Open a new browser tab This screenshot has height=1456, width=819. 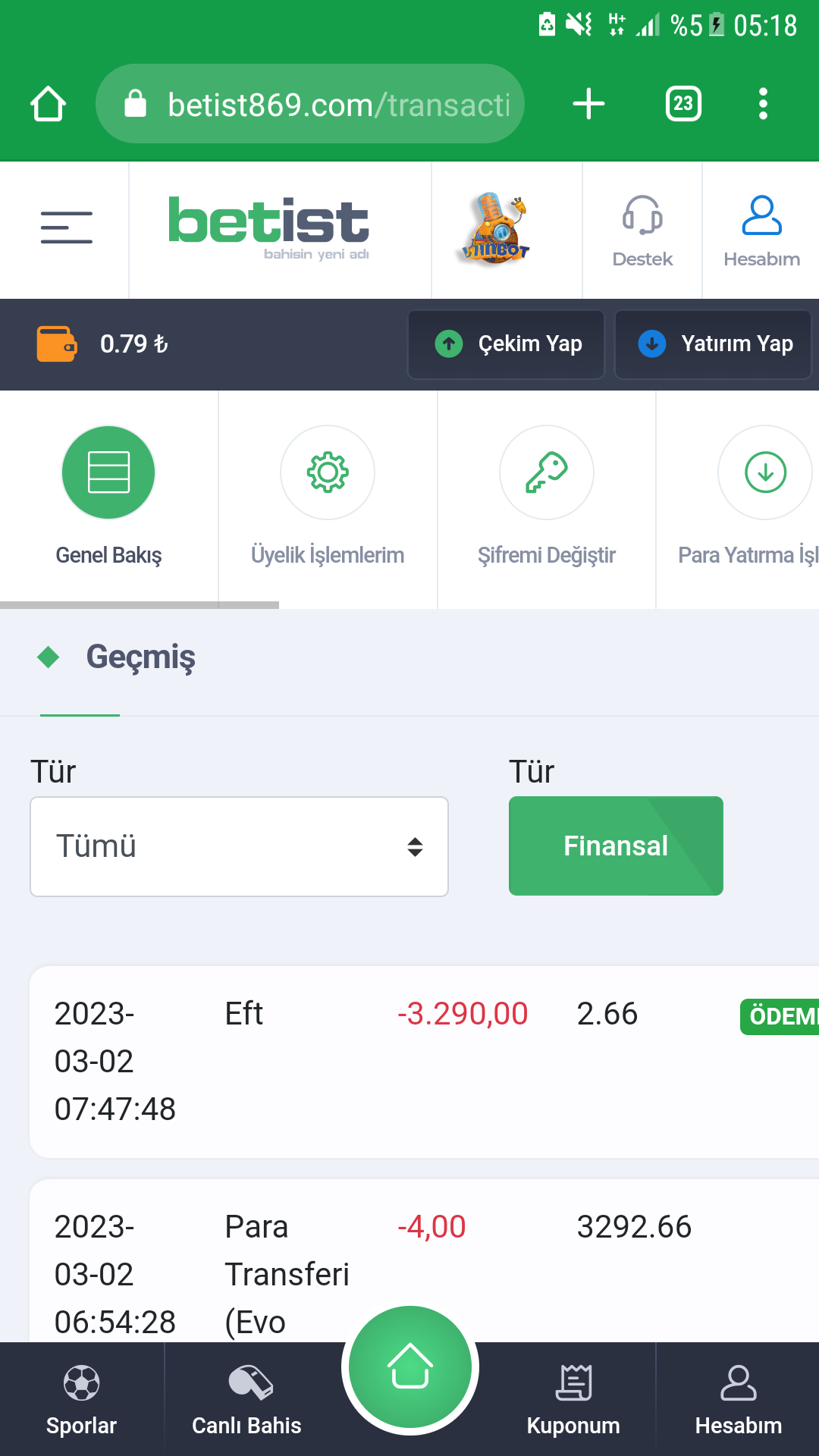pyautogui.click(x=588, y=104)
